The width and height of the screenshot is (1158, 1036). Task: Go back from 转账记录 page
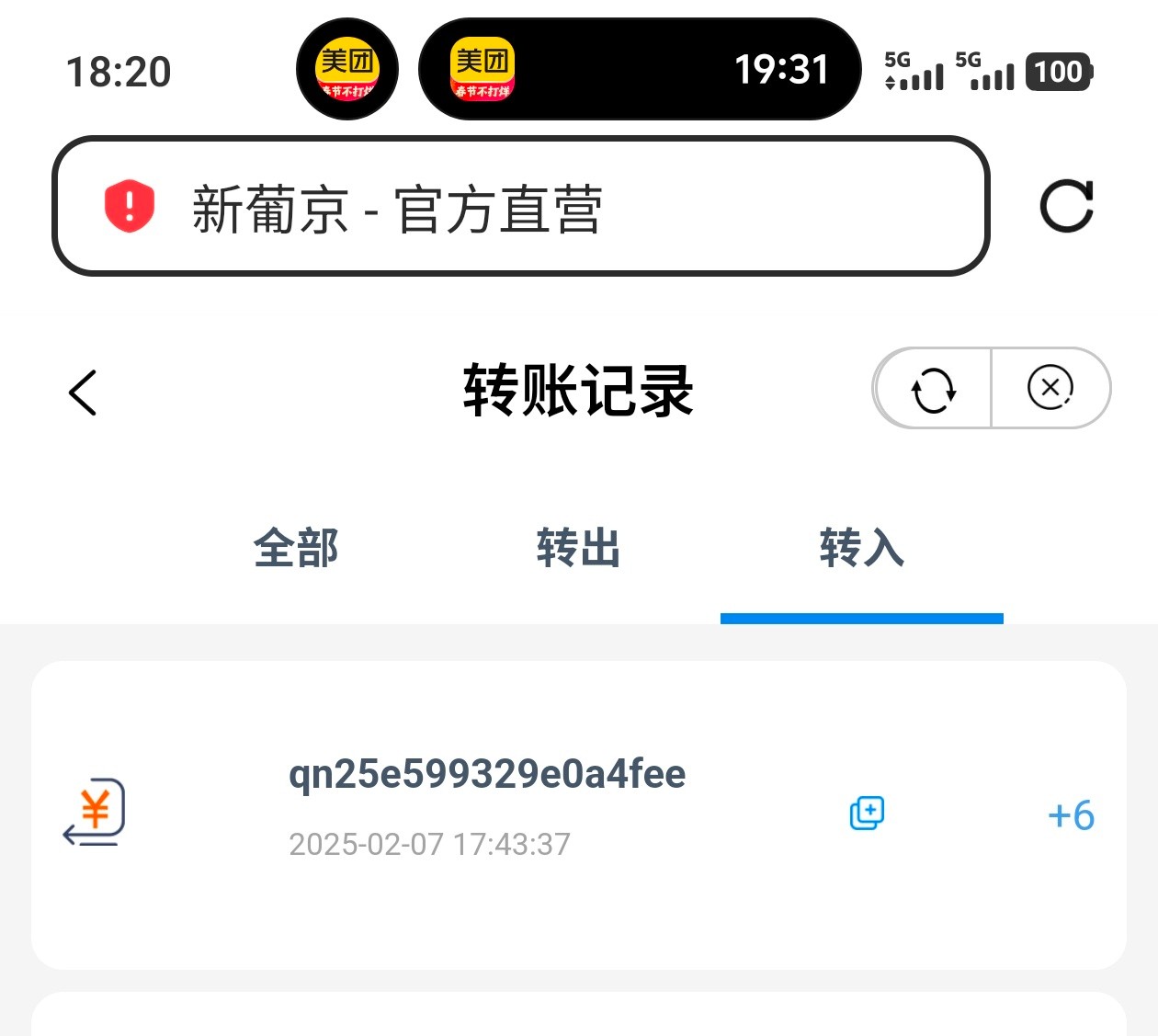pyautogui.click(x=83, y=393)
